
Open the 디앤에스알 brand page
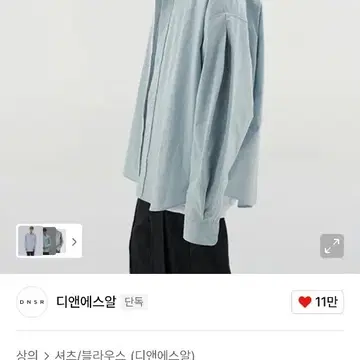coord(86,302)
